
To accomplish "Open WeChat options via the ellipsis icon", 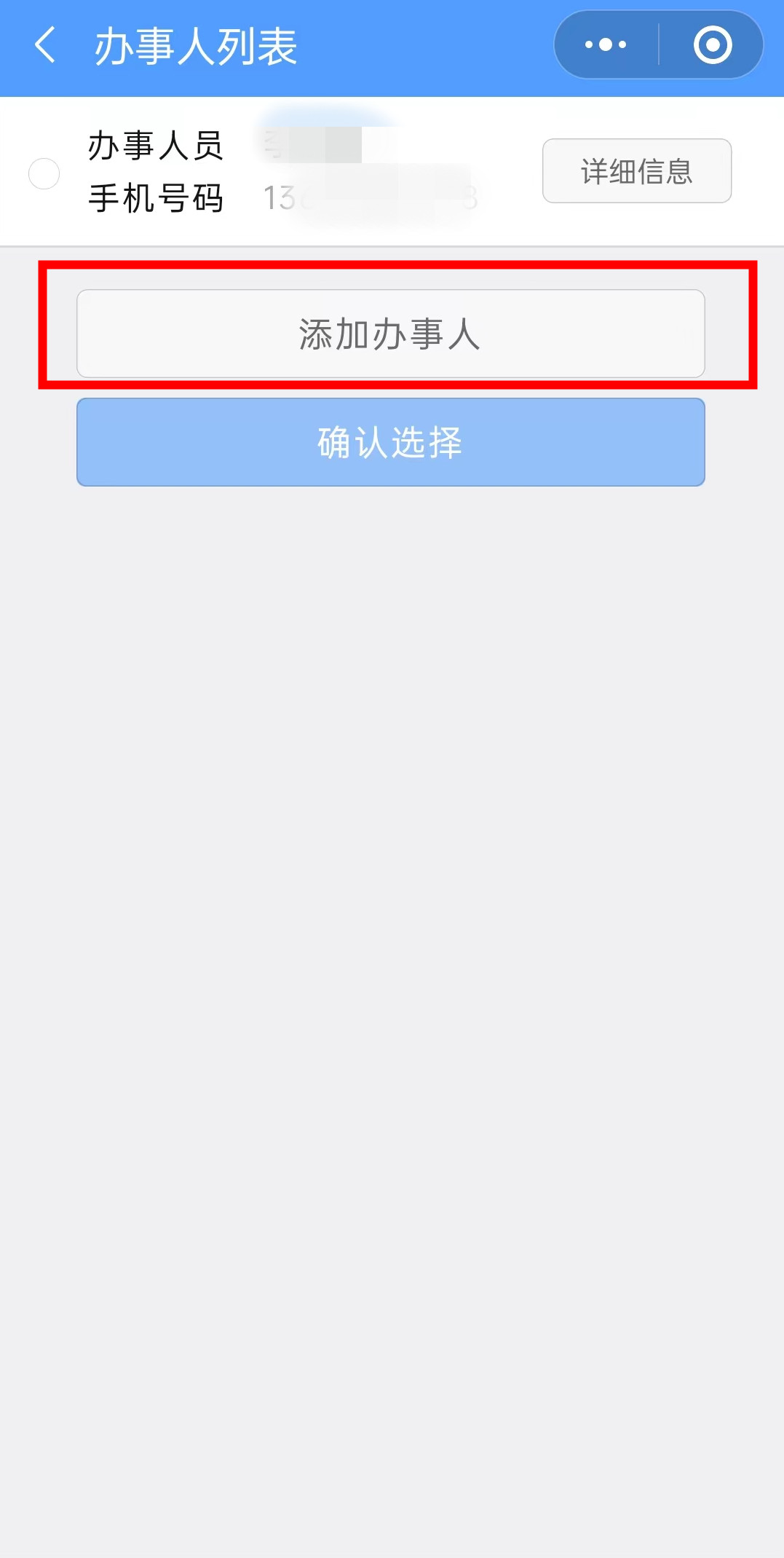I will click(604, 44).
